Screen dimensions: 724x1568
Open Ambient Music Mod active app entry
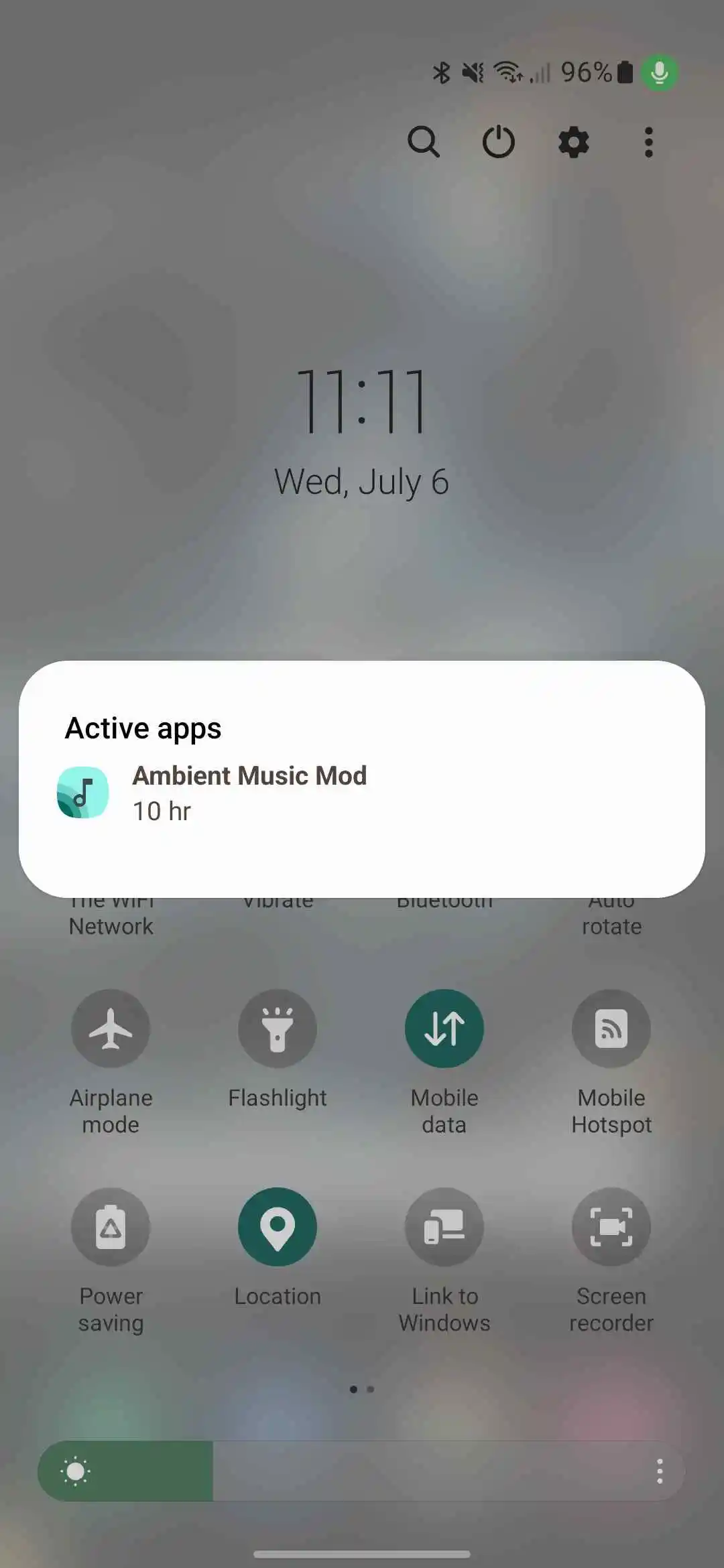(249, 793)
